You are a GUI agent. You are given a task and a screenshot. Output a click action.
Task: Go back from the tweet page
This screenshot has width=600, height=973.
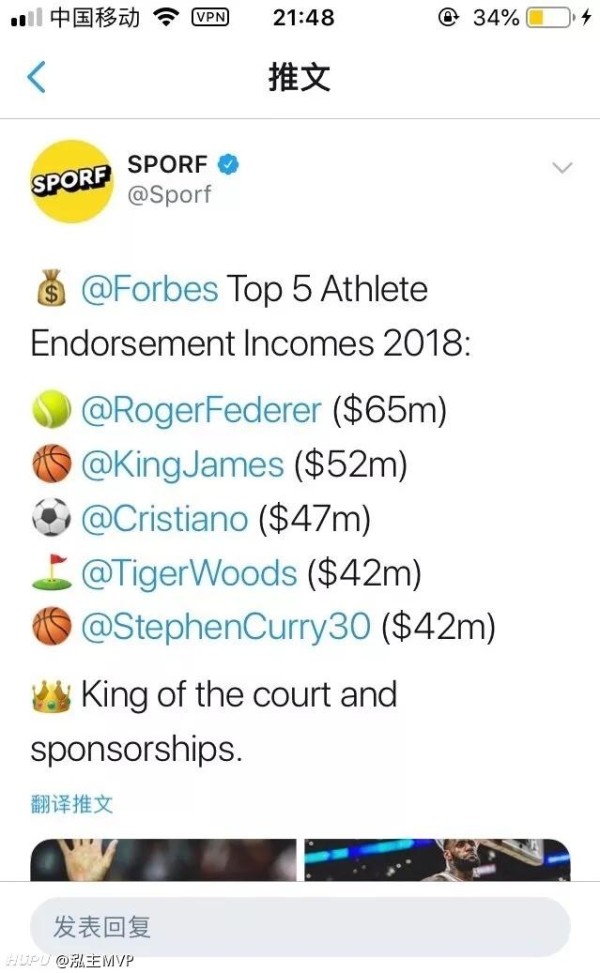pyautogui.click(x=37, y=77)
